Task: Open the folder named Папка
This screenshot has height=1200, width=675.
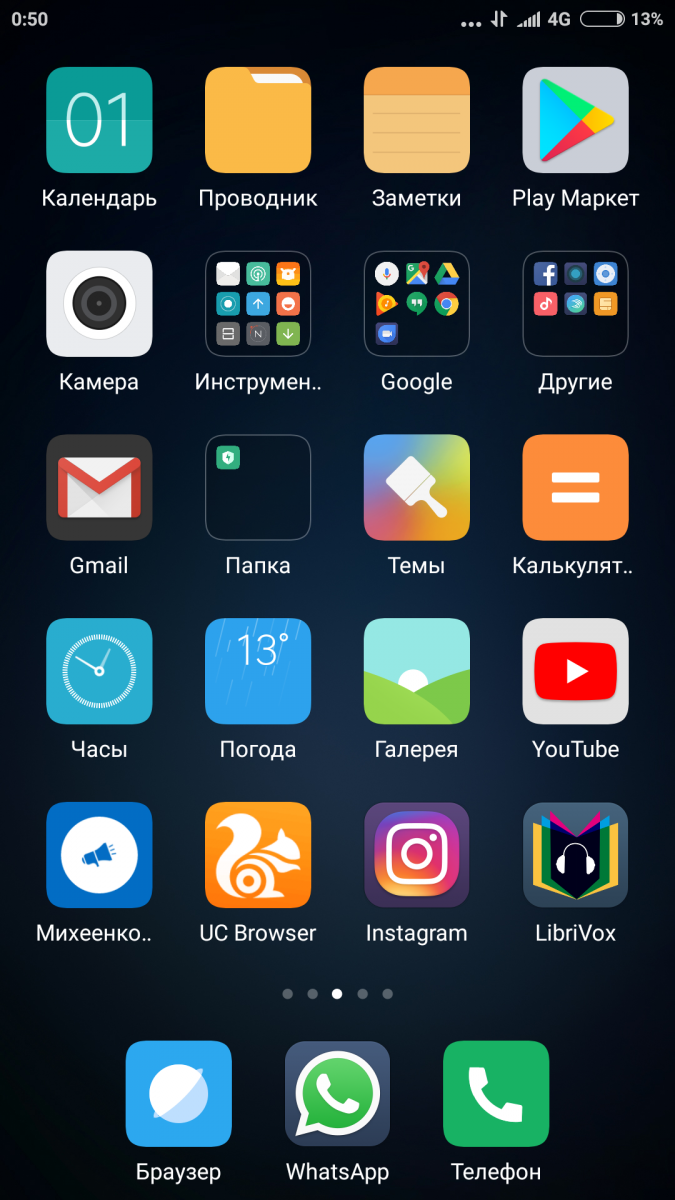Action: [258, 487]
